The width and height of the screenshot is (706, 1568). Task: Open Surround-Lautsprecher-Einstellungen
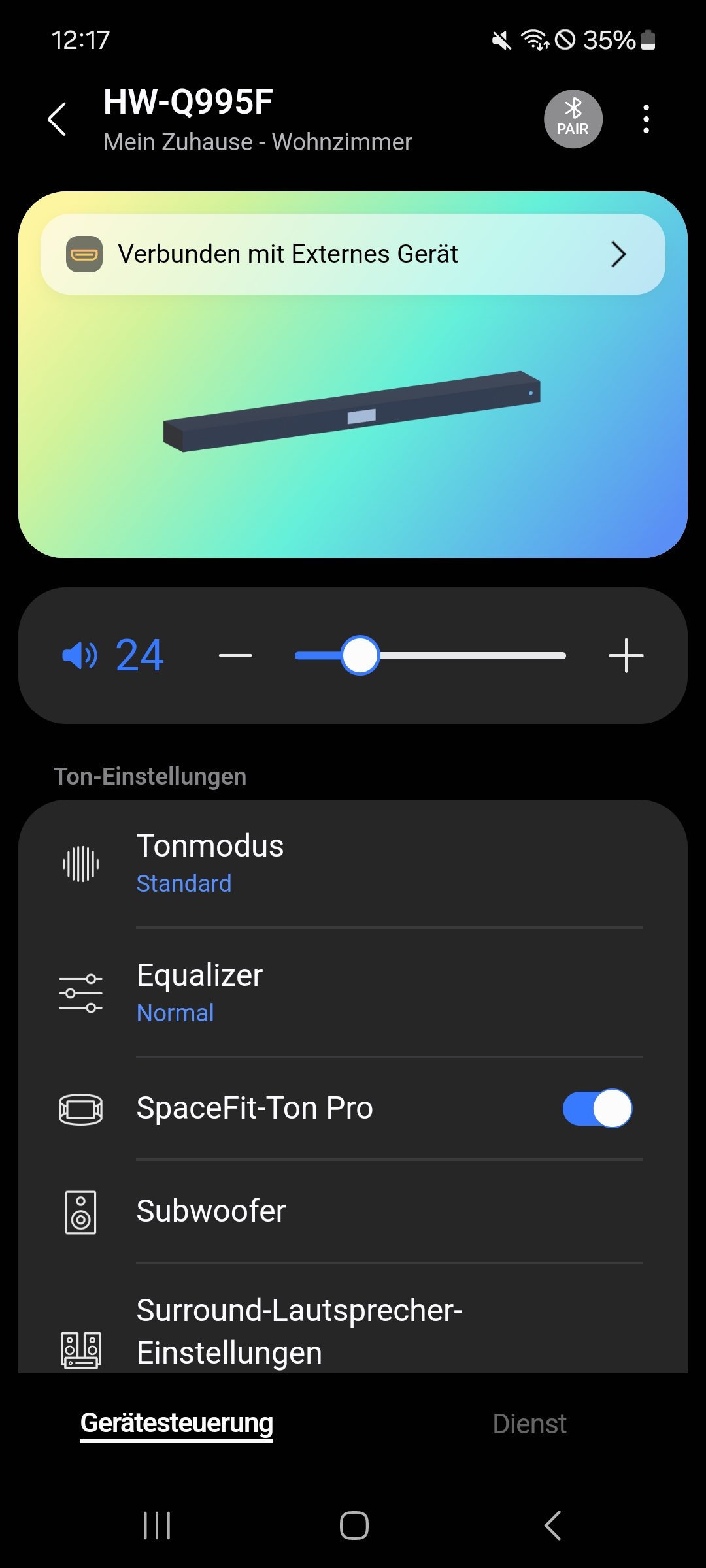(x=353, y=1331)
